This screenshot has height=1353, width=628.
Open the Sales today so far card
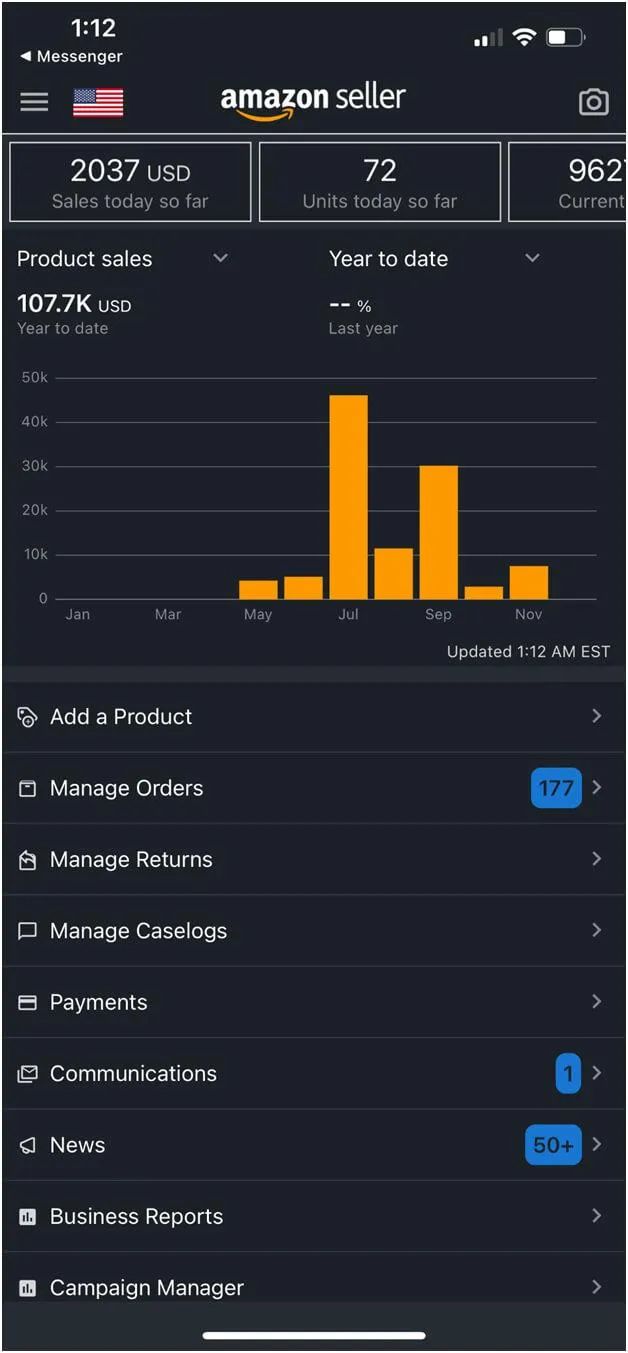click(x=130, y=182)
